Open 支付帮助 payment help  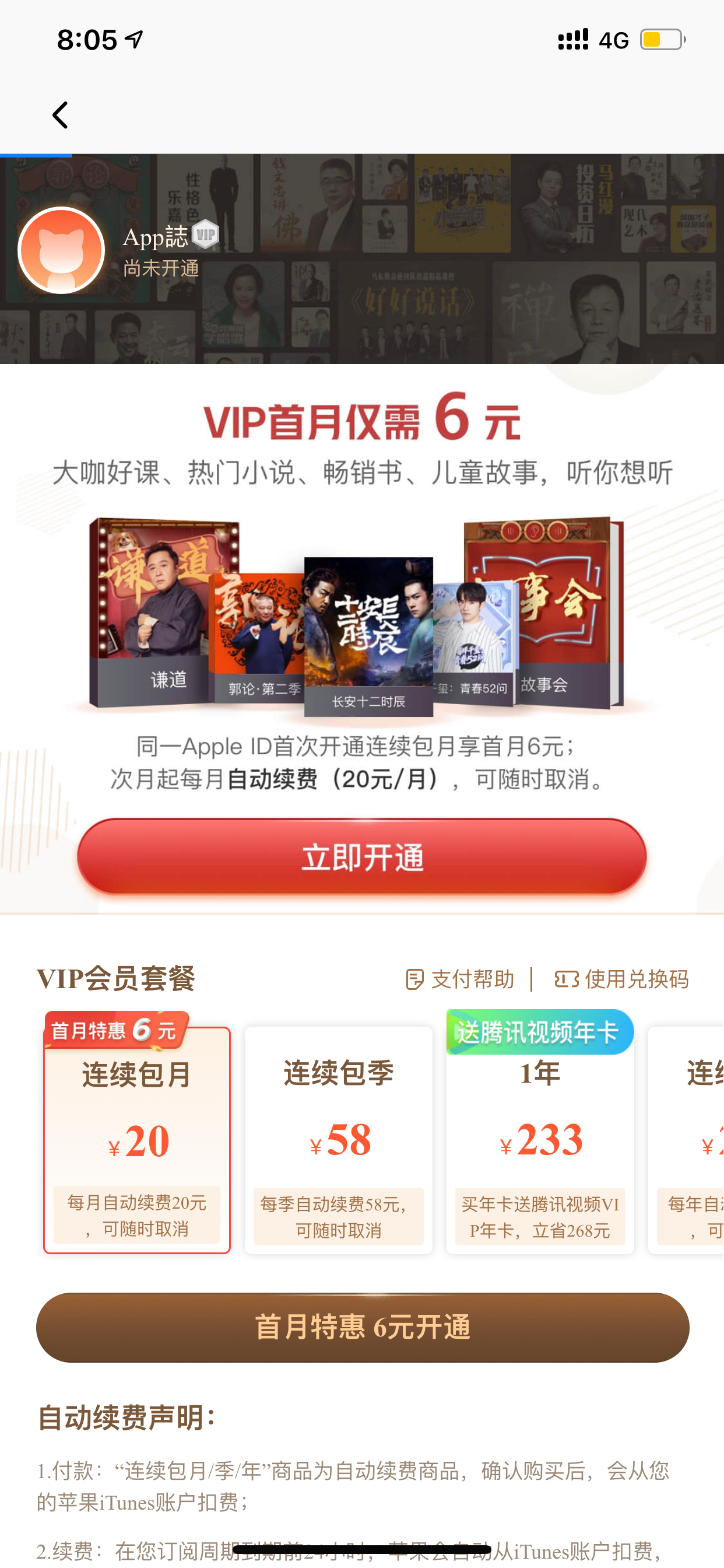point(460,979)
